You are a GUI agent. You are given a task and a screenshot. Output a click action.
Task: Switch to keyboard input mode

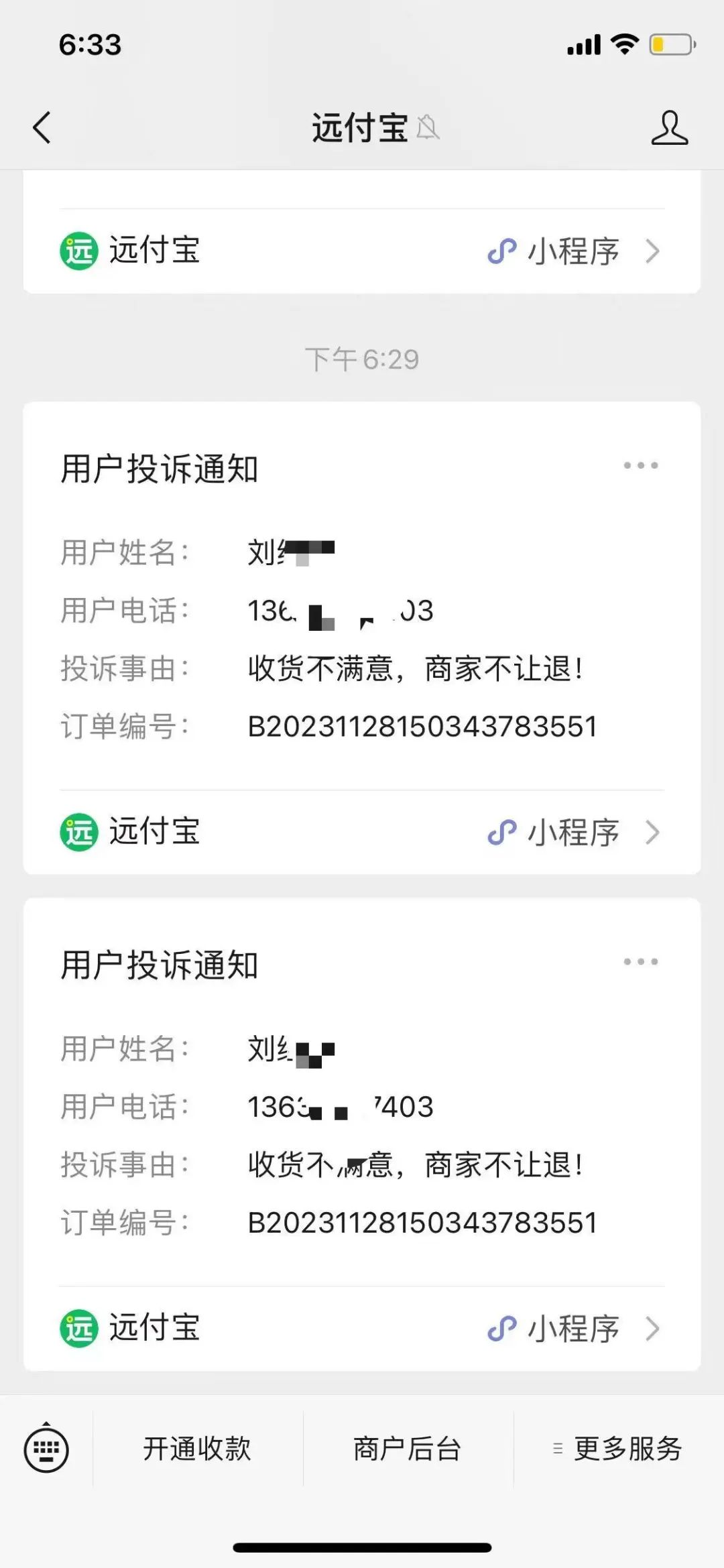pyautogui.click(x=46, y=1449)
